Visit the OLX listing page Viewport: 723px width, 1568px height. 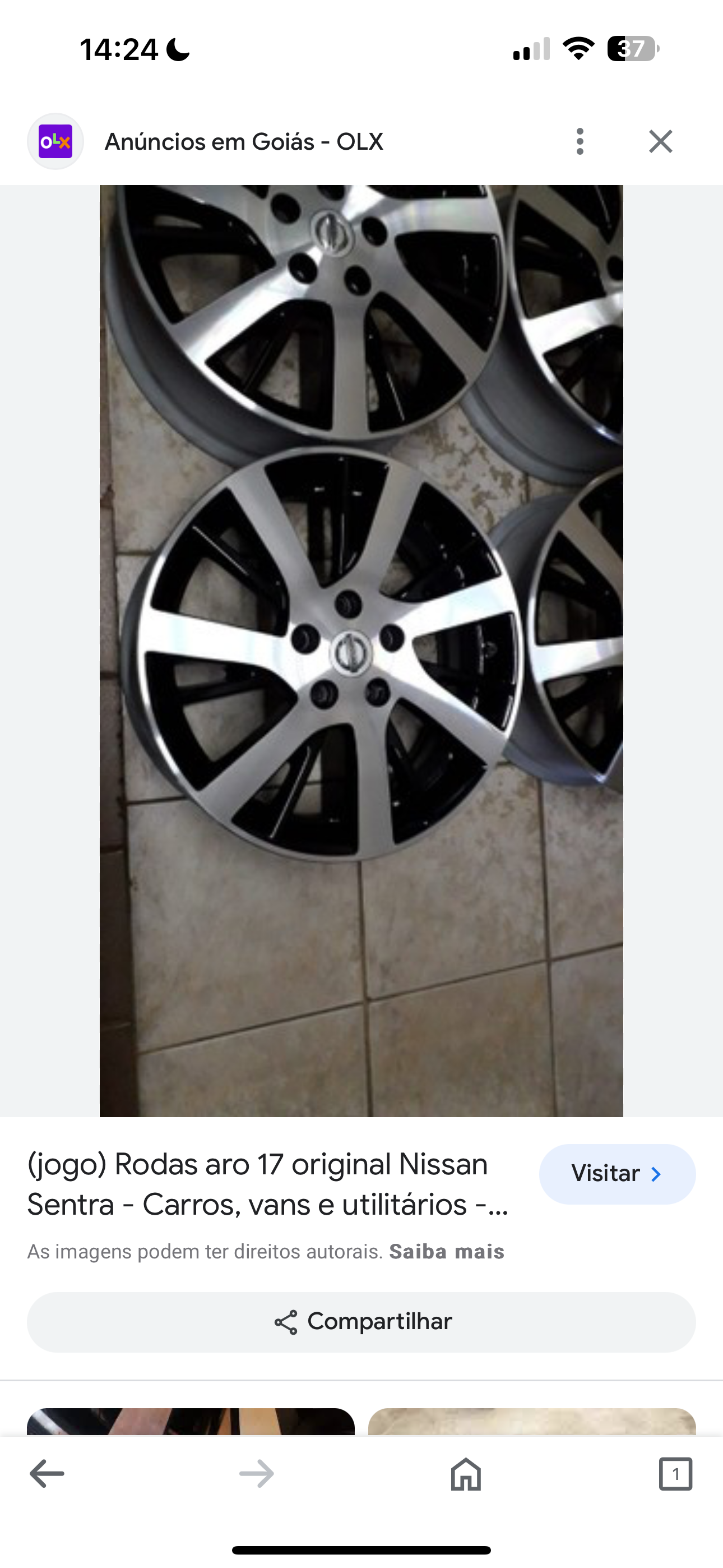click(617, 1174)
